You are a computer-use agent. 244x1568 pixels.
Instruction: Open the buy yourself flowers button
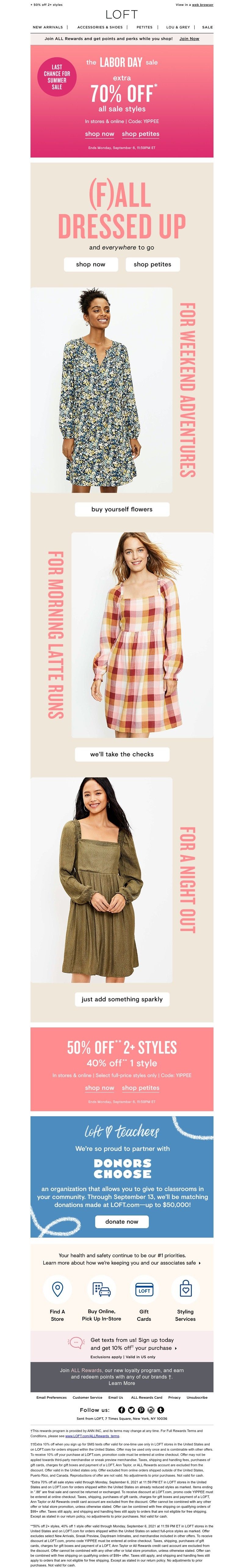click(x=121, y=509)
